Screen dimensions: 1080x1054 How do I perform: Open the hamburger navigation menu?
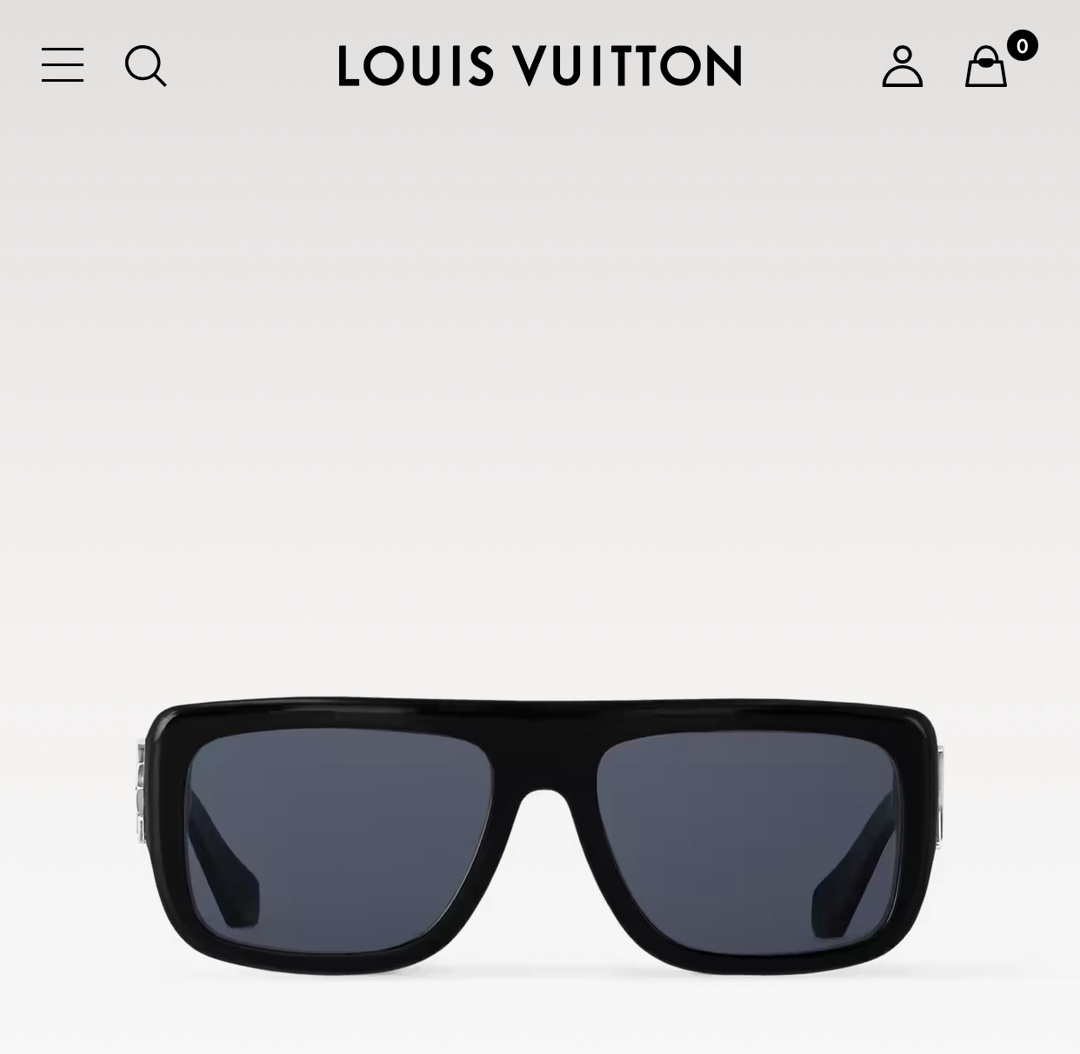62,66
